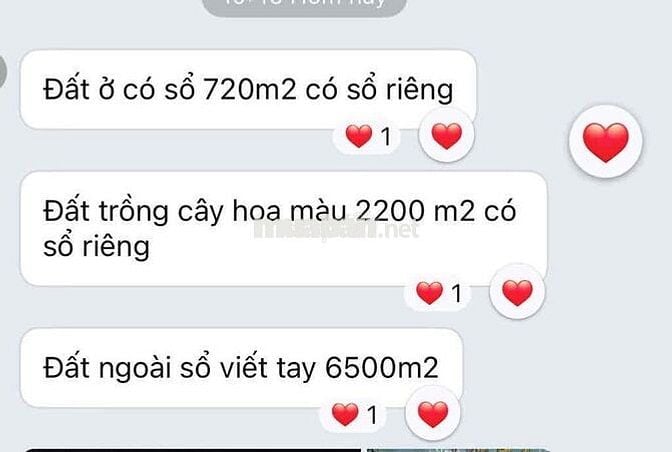React with heart to the 6500m2 message
The height and width of the screenshot is (452, 672).
[x=432, y=413]
